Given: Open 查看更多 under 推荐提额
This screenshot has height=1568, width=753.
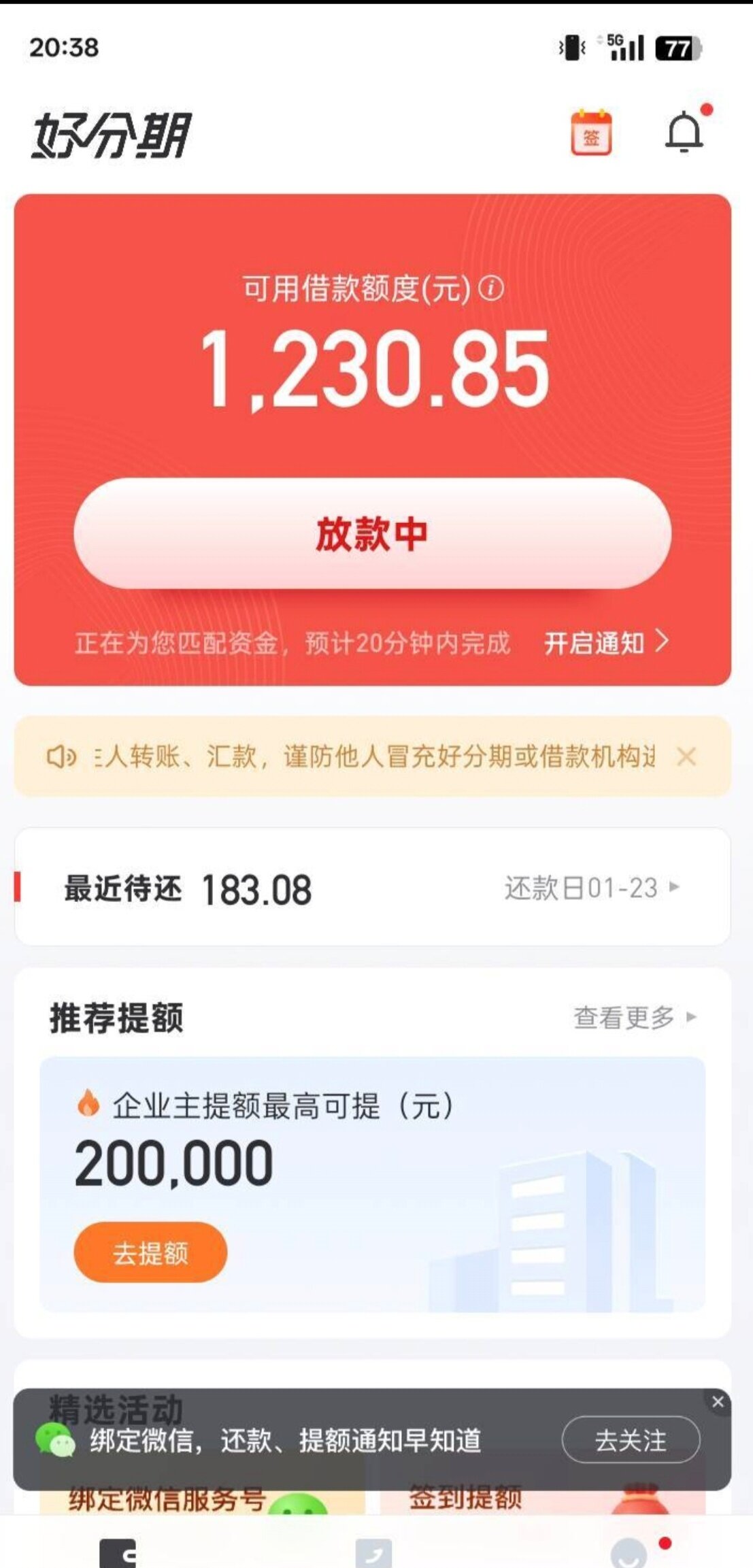Looking at the screenshot, I should tap(634, 1018).
